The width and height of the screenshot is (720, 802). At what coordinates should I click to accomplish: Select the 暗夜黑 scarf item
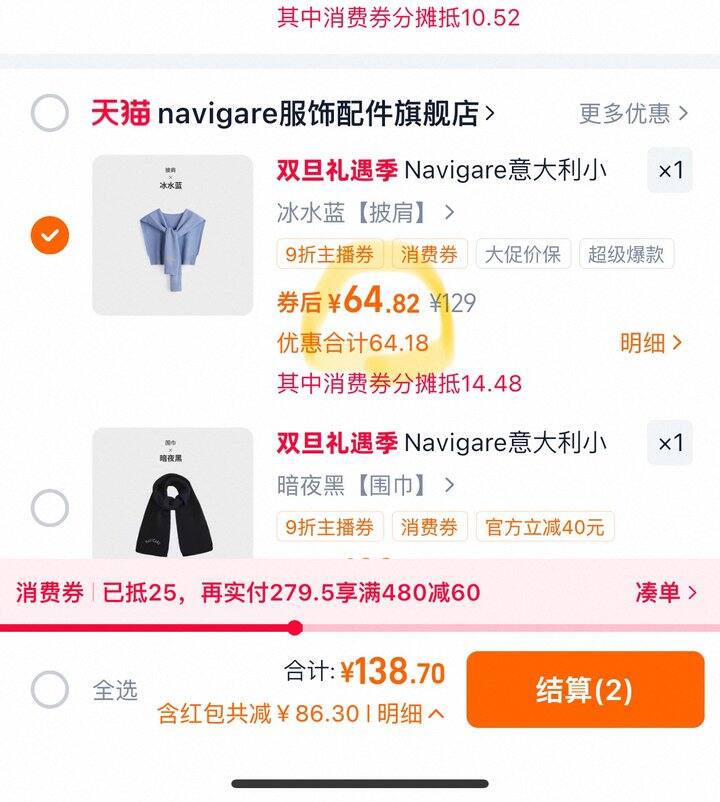[x=49, y=508]
